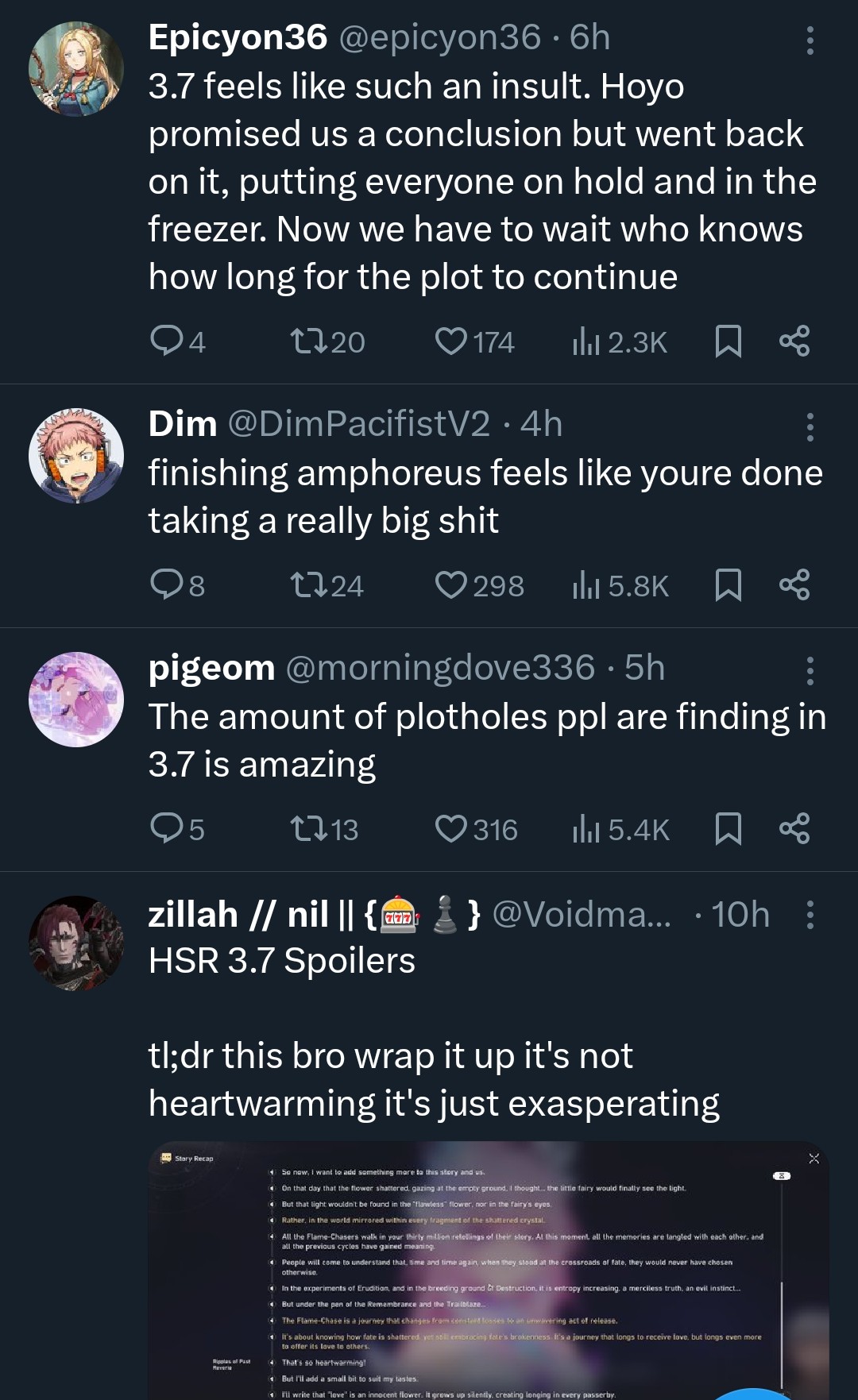This screenshot has height=1400, width=858.
Task: Repost Epicyon36's post
Action: (308, 341)
